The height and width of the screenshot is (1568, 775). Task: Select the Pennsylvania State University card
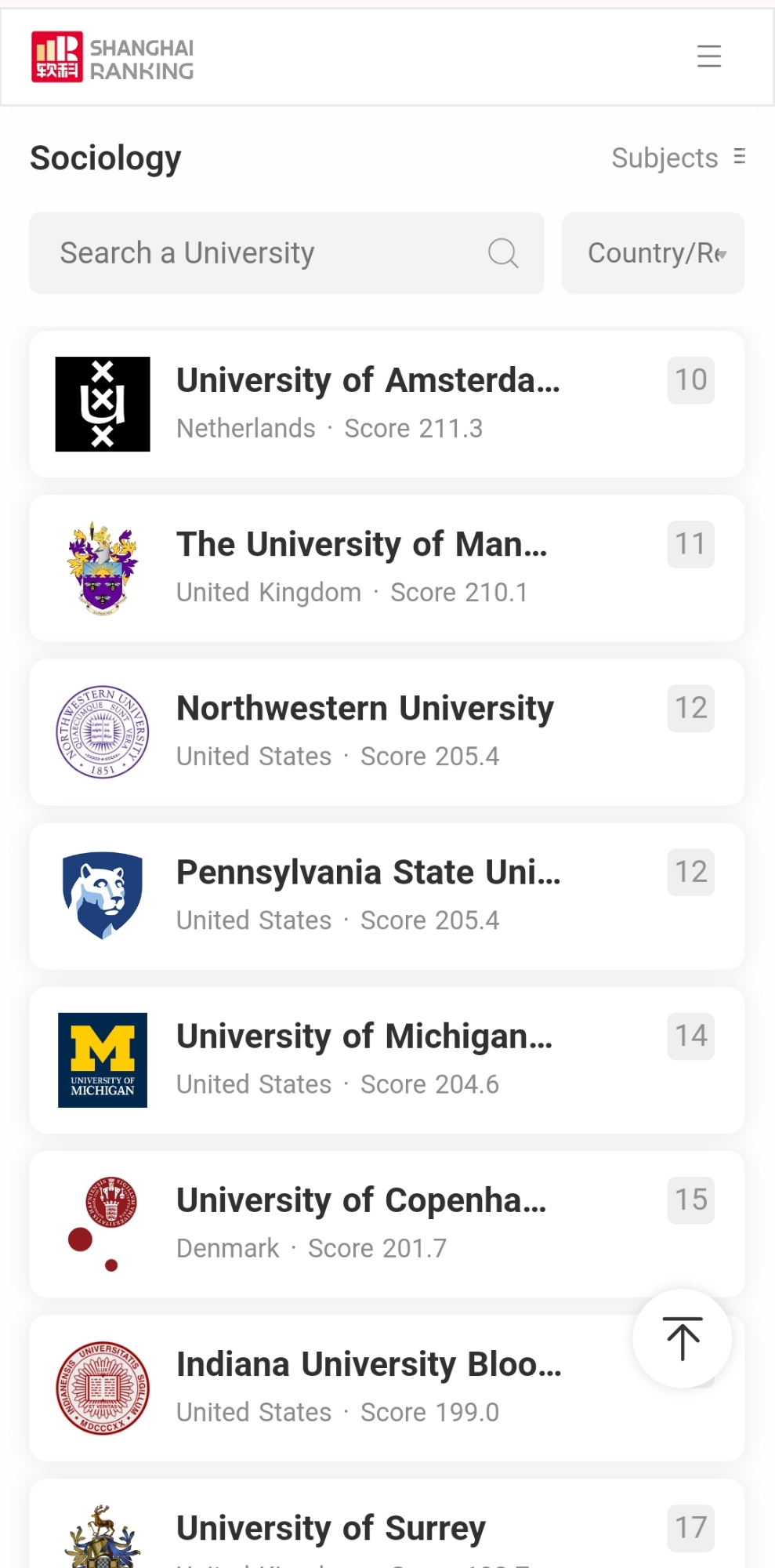point(368,895)
